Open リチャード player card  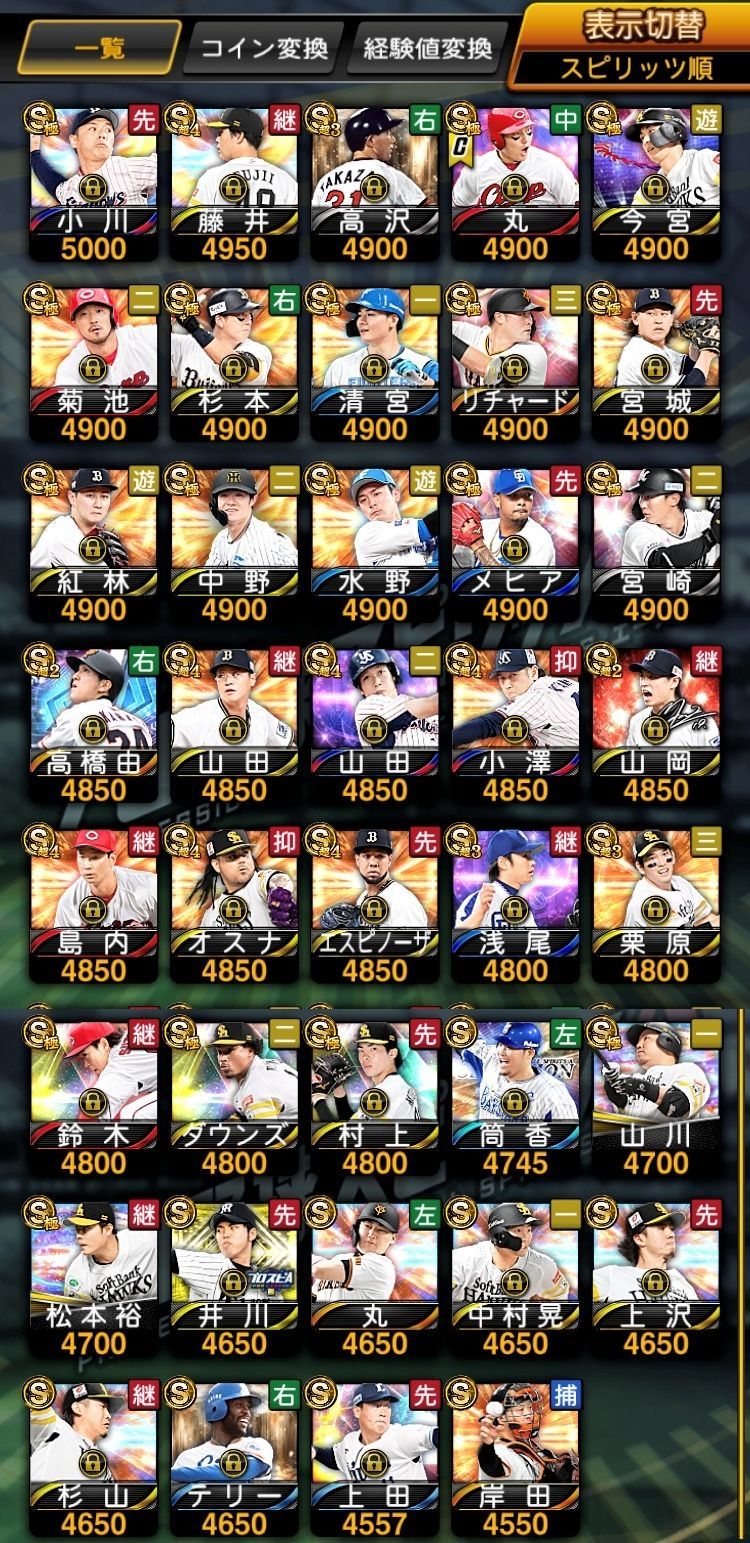pyautogui.click(x=515, y=360)
